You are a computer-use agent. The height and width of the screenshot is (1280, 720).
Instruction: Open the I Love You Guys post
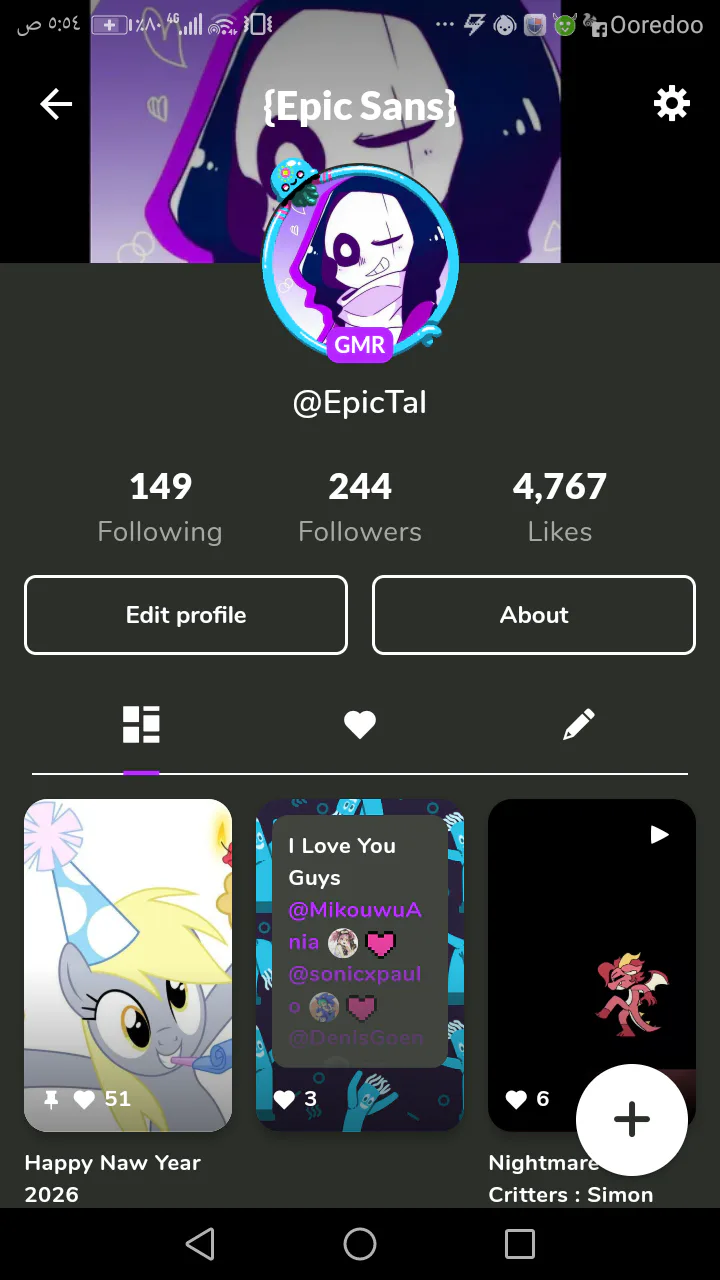(360, 965)
